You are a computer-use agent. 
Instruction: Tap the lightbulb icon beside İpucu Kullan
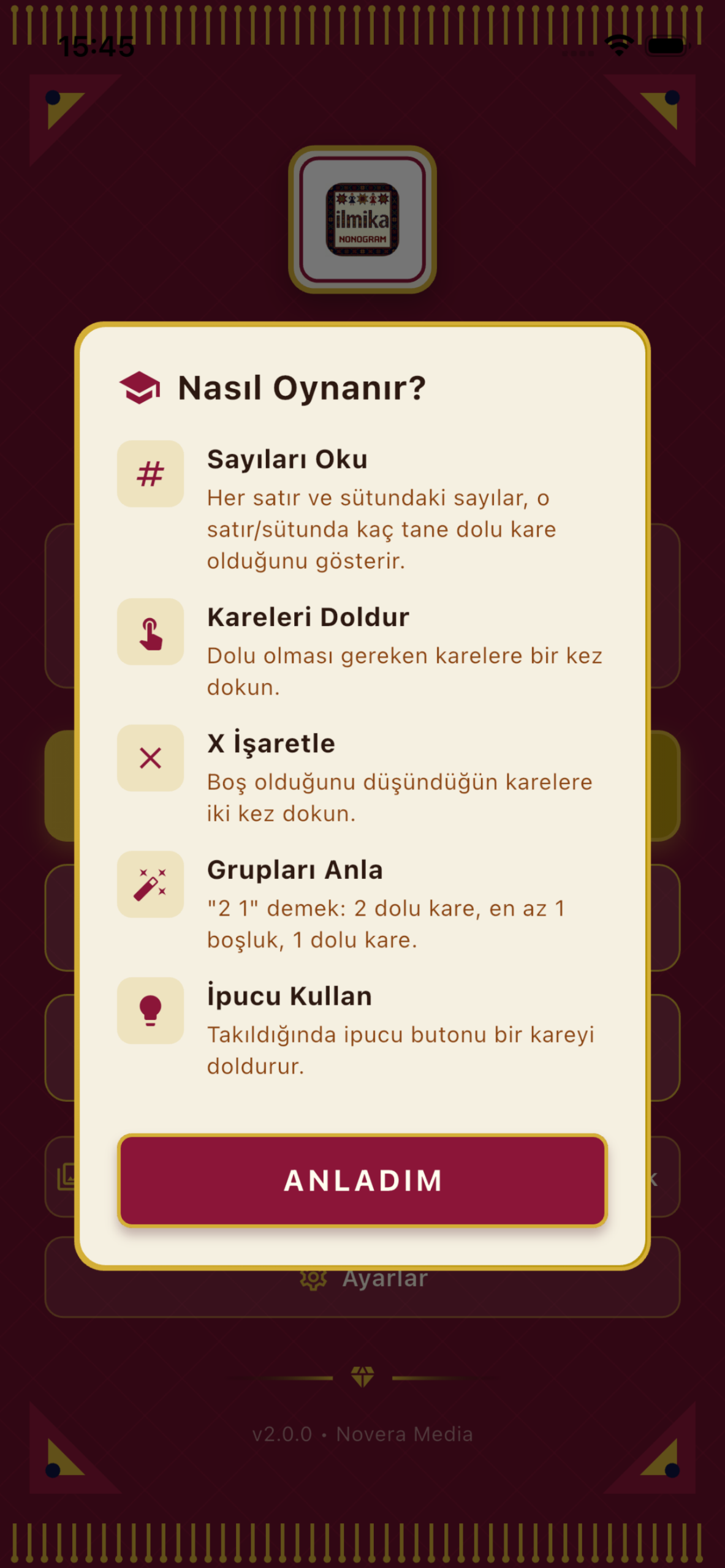click(151, 1011)
